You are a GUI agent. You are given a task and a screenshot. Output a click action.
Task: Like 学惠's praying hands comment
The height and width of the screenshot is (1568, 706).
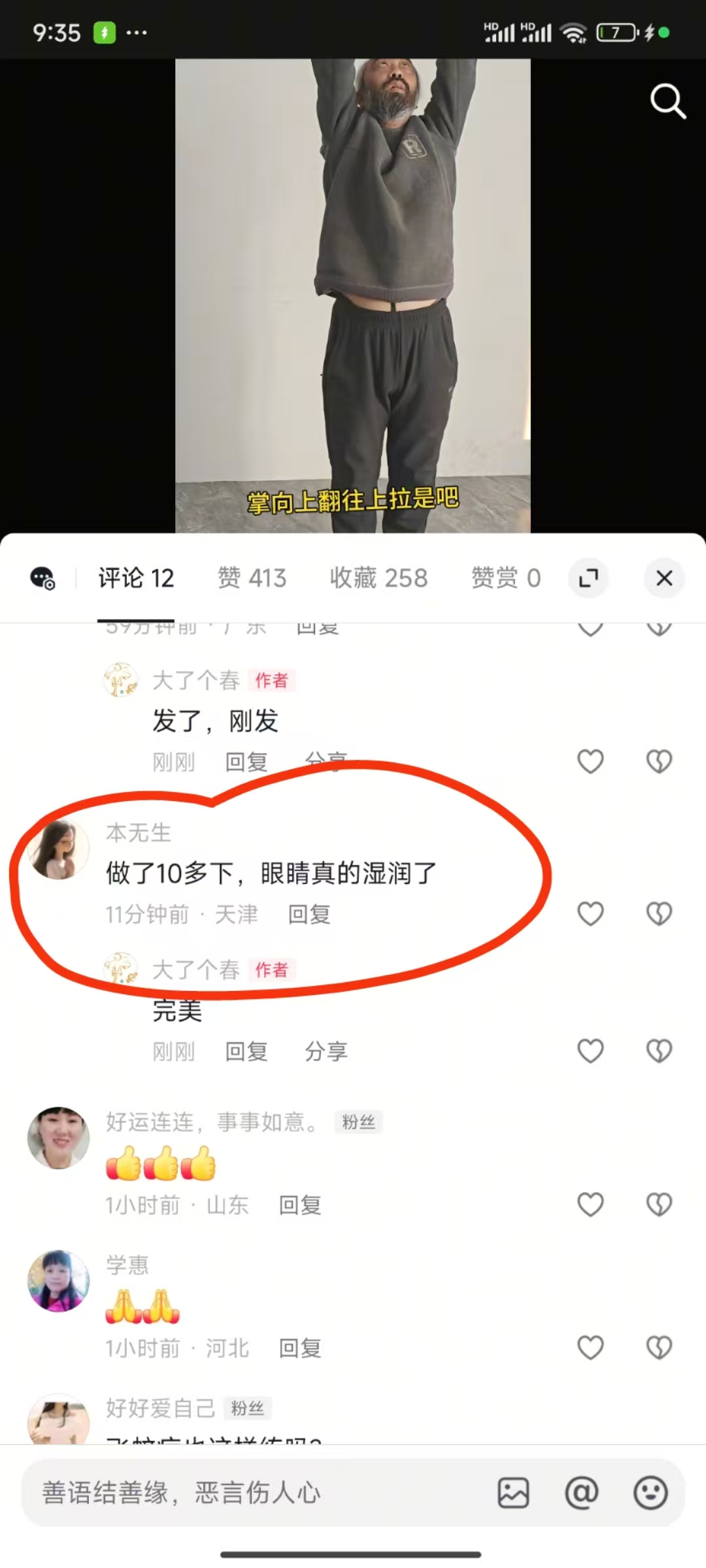[590, 1347]
